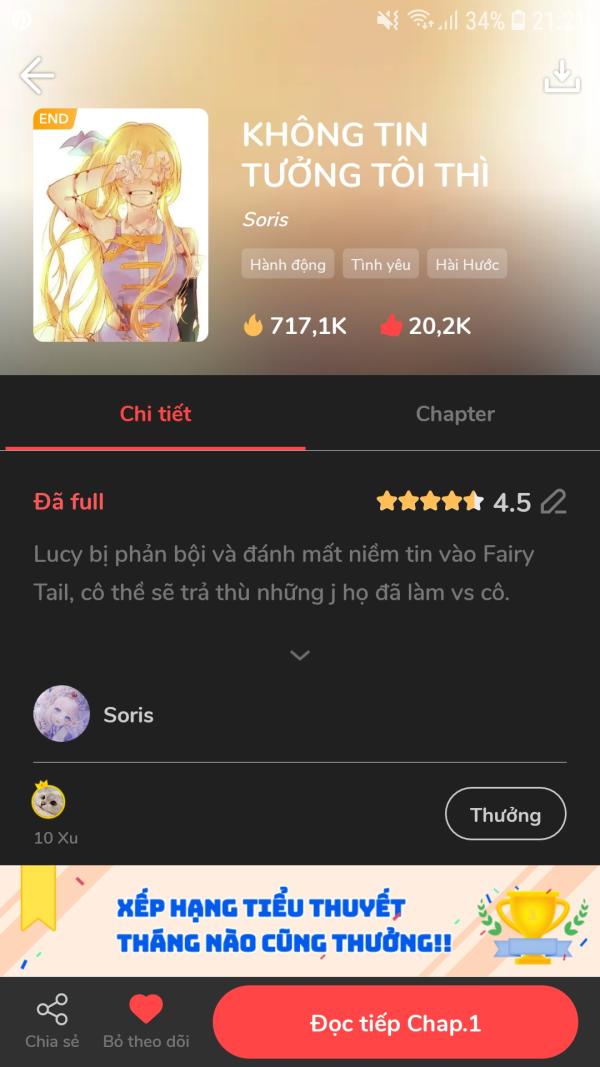This screenshot has width=600, height=1067.
Task: Edit your rating with the pencil icon
Action: [x=554, y=502]
